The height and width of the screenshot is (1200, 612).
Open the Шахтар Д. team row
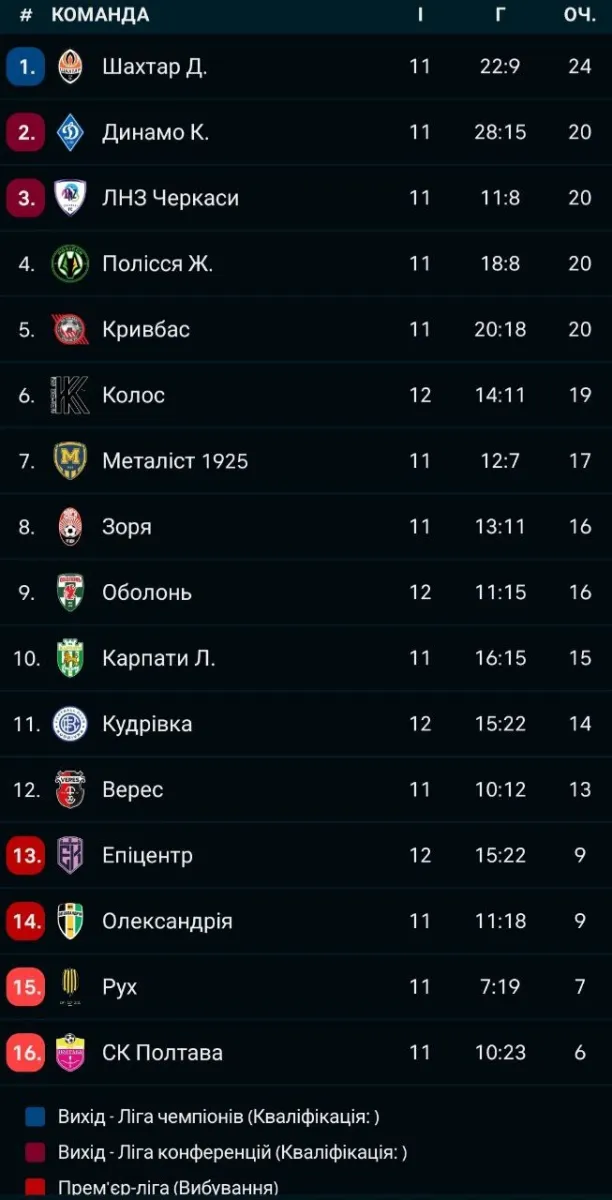[154, 67]
